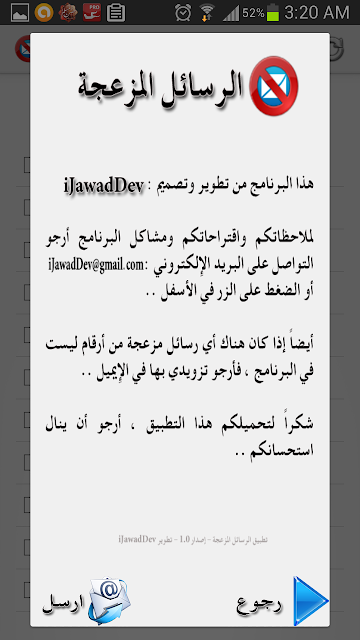The image size is (360, 640).
Task: Tap ارسال to send an email
Action: 87,601
